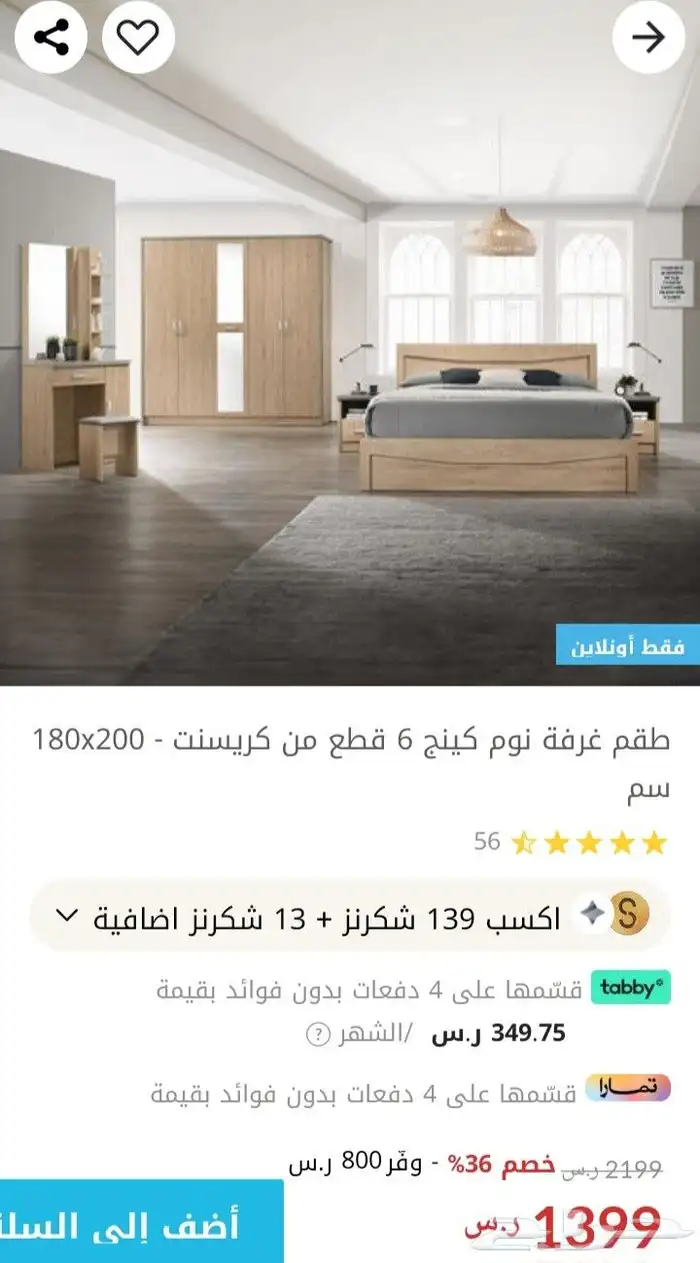
Task: Open the bedroom set product photo
Action: [x=350, y=380]
